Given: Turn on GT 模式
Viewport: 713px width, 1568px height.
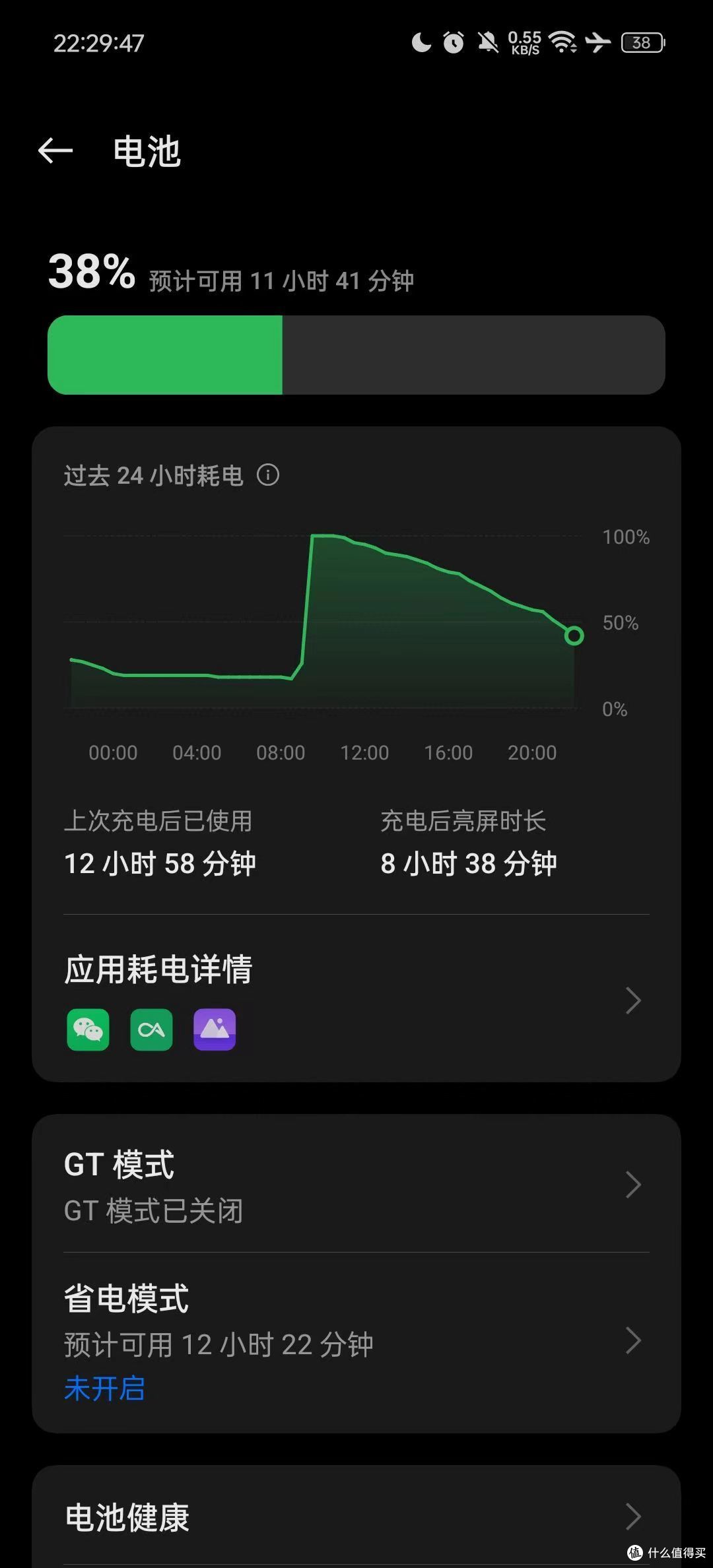Looking at the screenshot, I should pos(356,1185).
